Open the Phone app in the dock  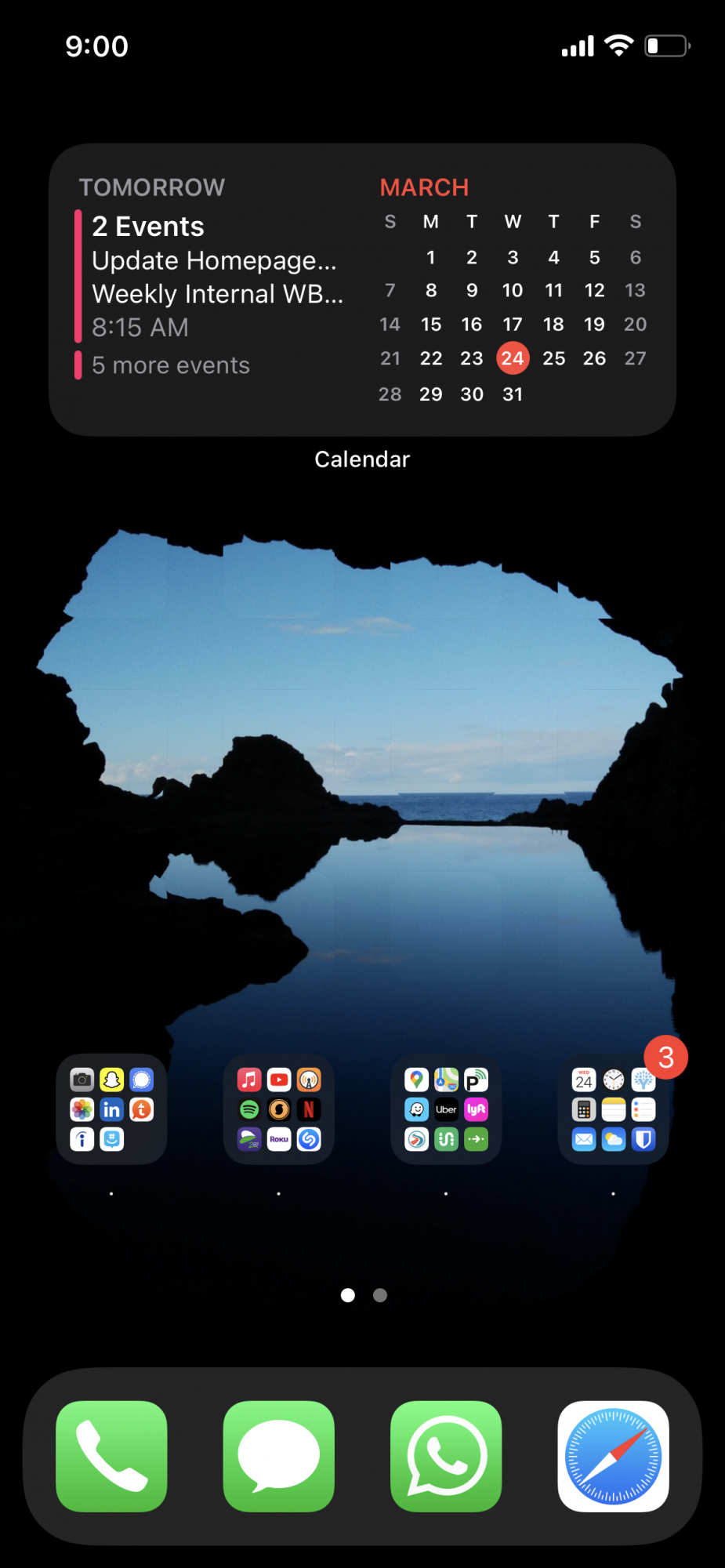pos(111,1456)
